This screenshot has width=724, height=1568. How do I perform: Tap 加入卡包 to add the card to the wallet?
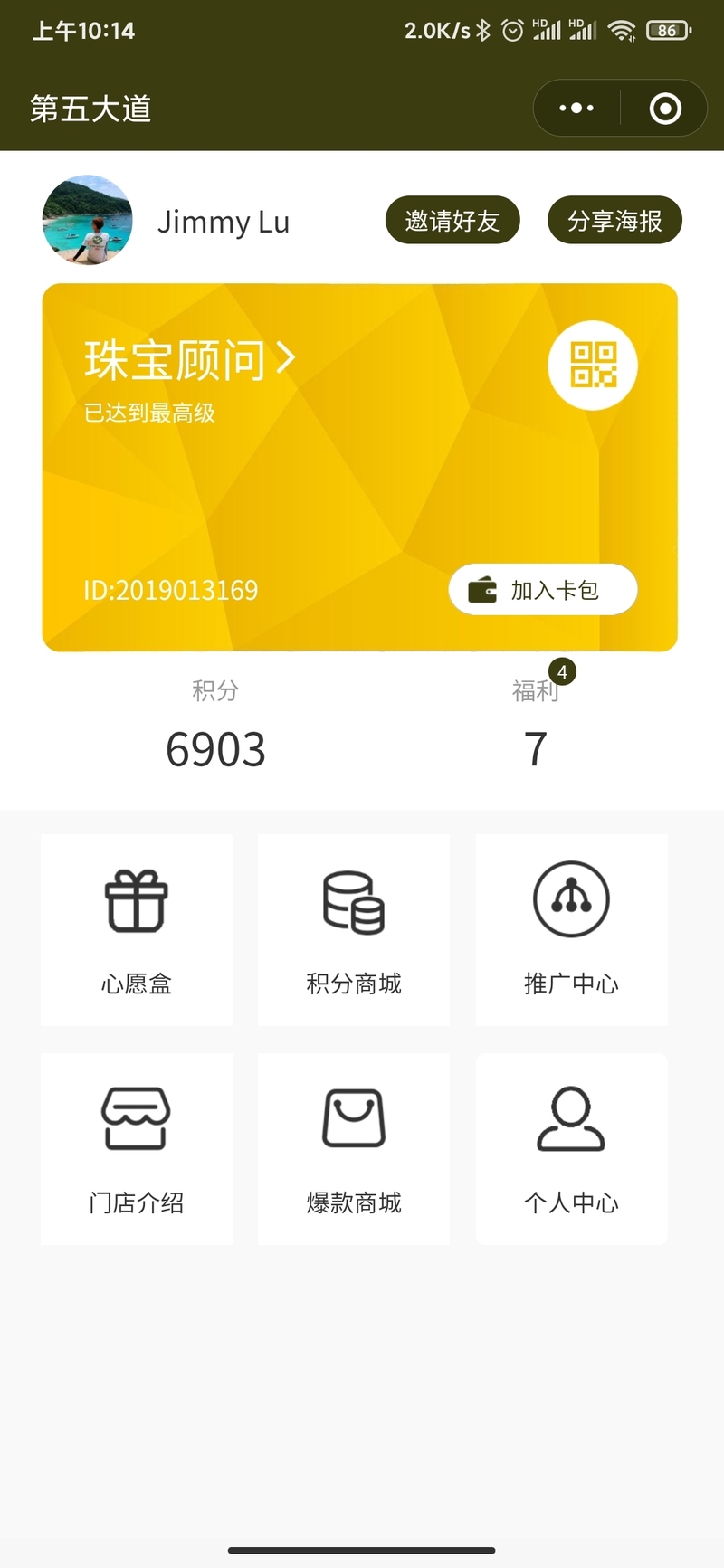click(x=543, y=590)
